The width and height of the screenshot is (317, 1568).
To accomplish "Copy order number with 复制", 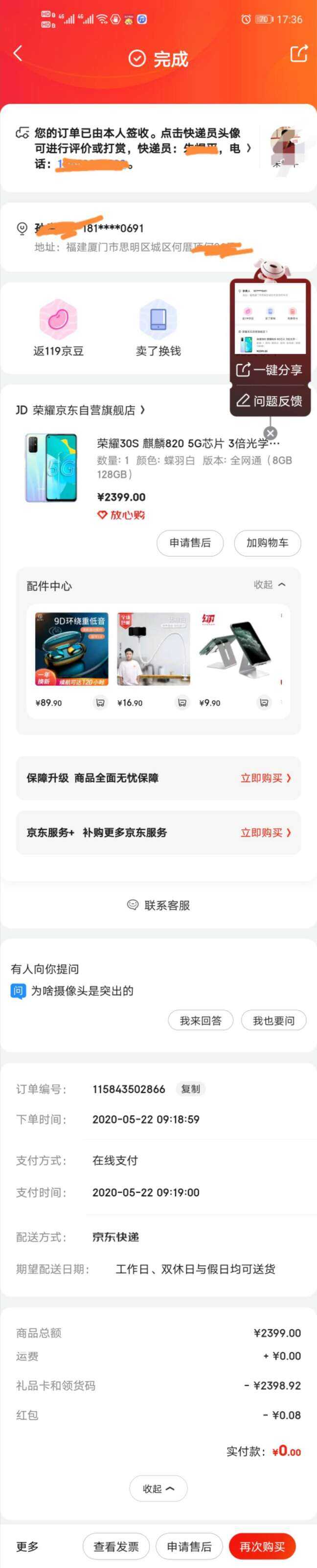I will (190, 1089).
